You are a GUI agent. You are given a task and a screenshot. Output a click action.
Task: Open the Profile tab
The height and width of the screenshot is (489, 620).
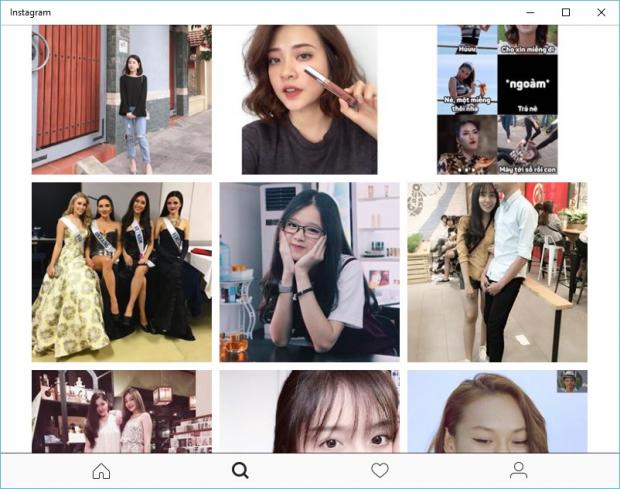518,471
